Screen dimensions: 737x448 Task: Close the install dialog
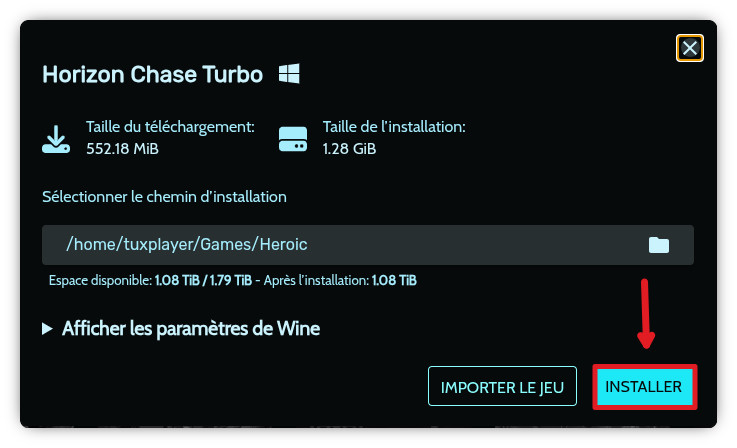click(689, 48)
